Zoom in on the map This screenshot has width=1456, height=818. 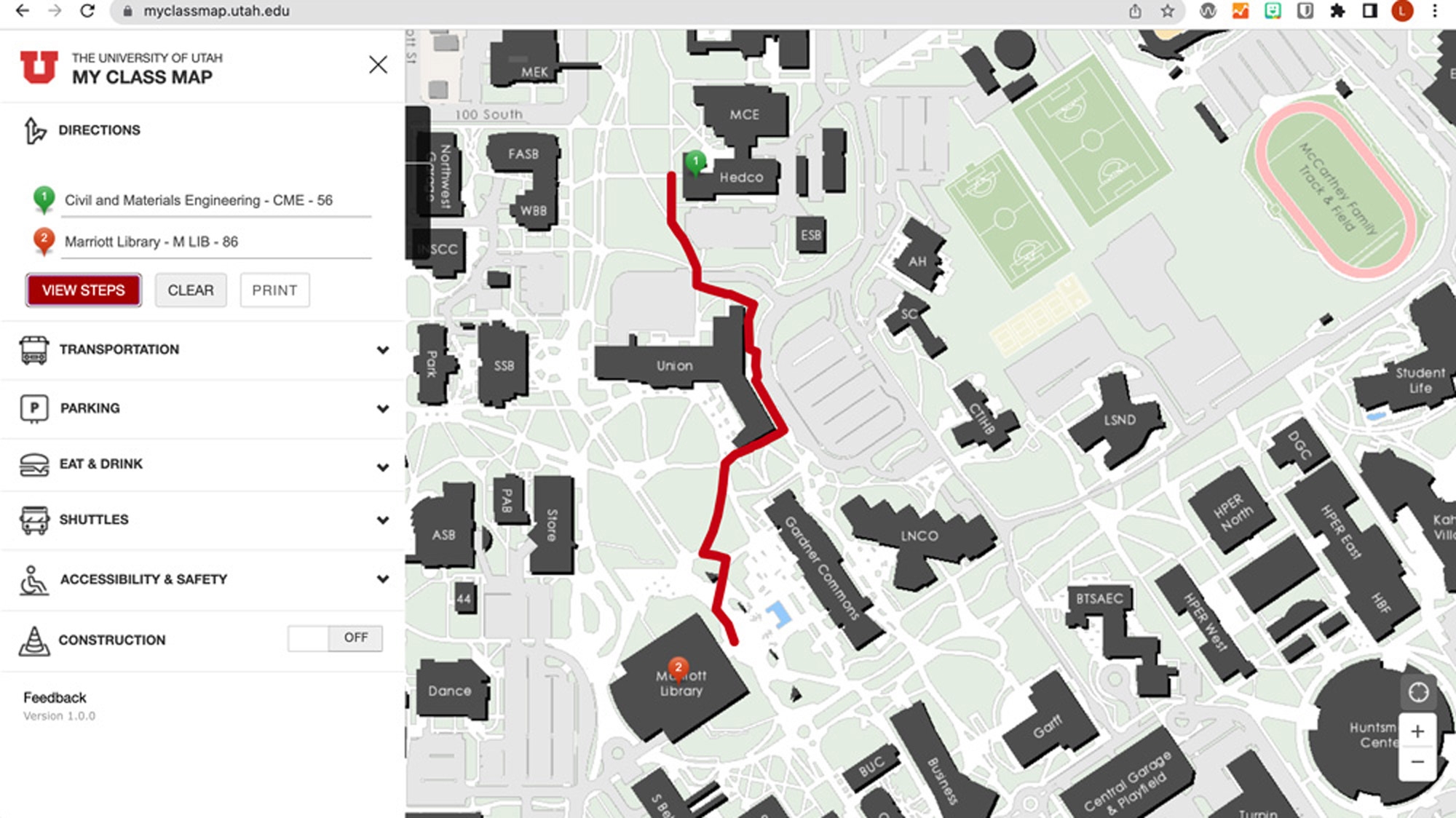point(1417,731)
